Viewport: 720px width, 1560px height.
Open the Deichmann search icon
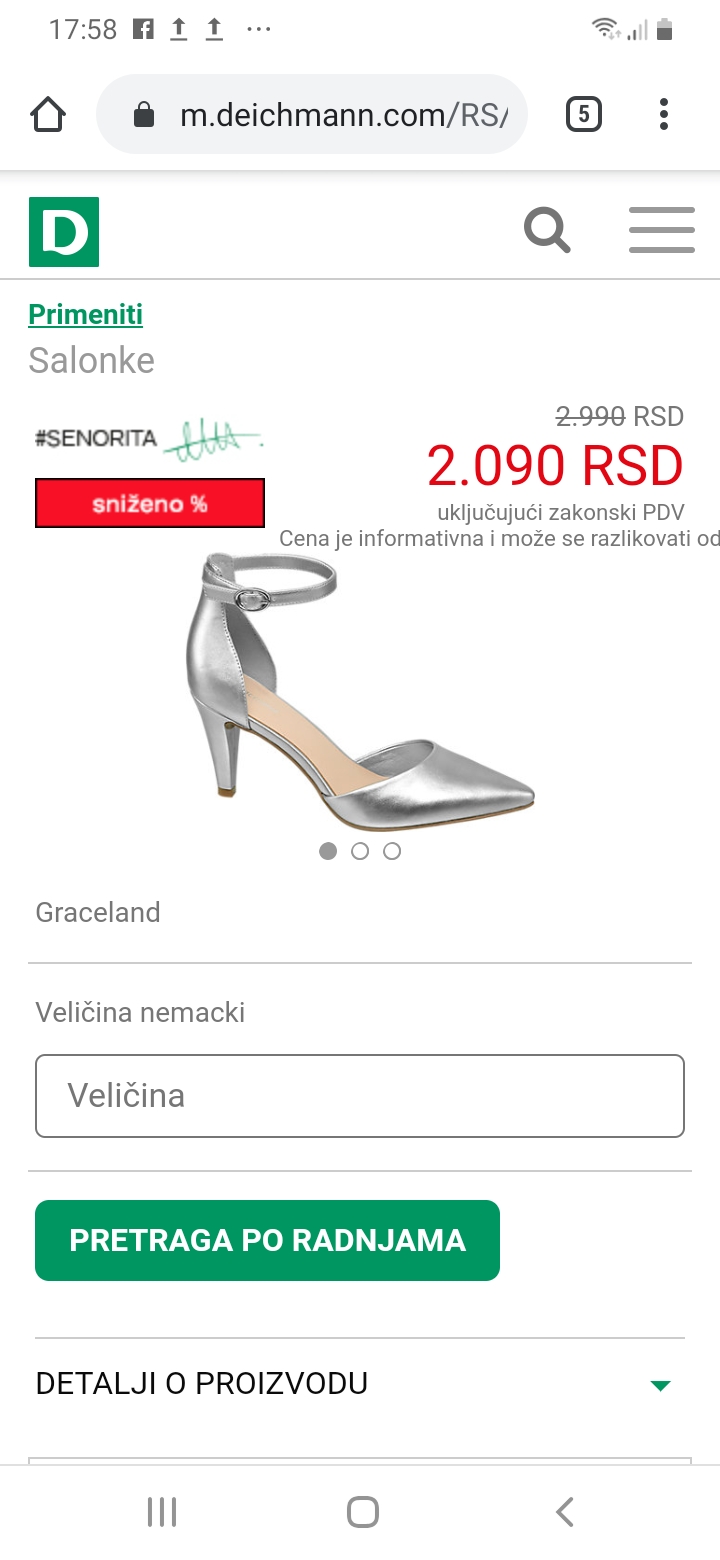click(547, 231)
